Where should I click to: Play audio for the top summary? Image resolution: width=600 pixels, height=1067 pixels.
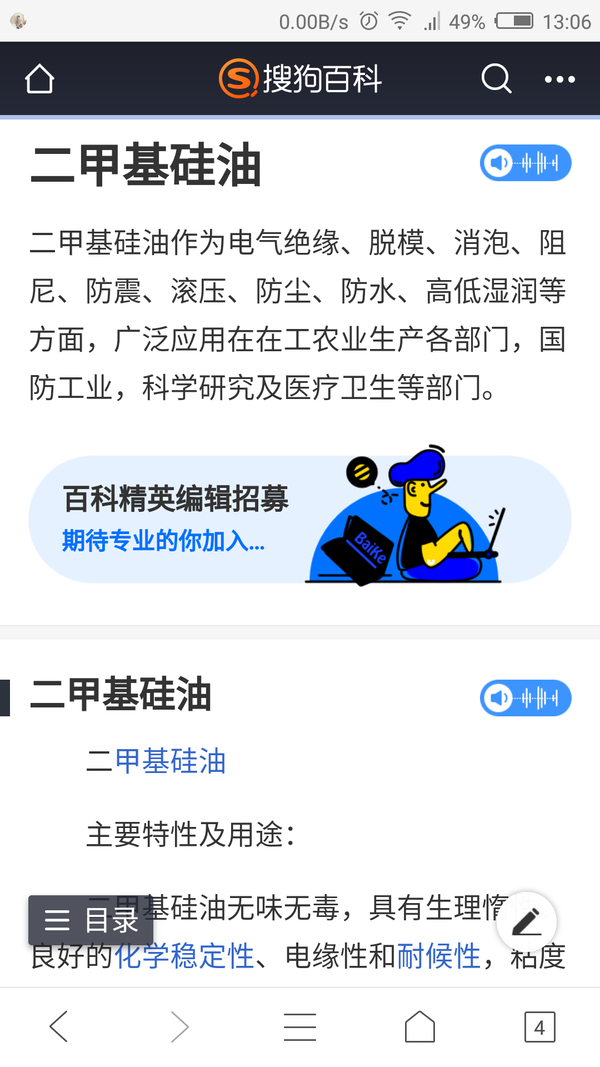click(x=525, y=163)
